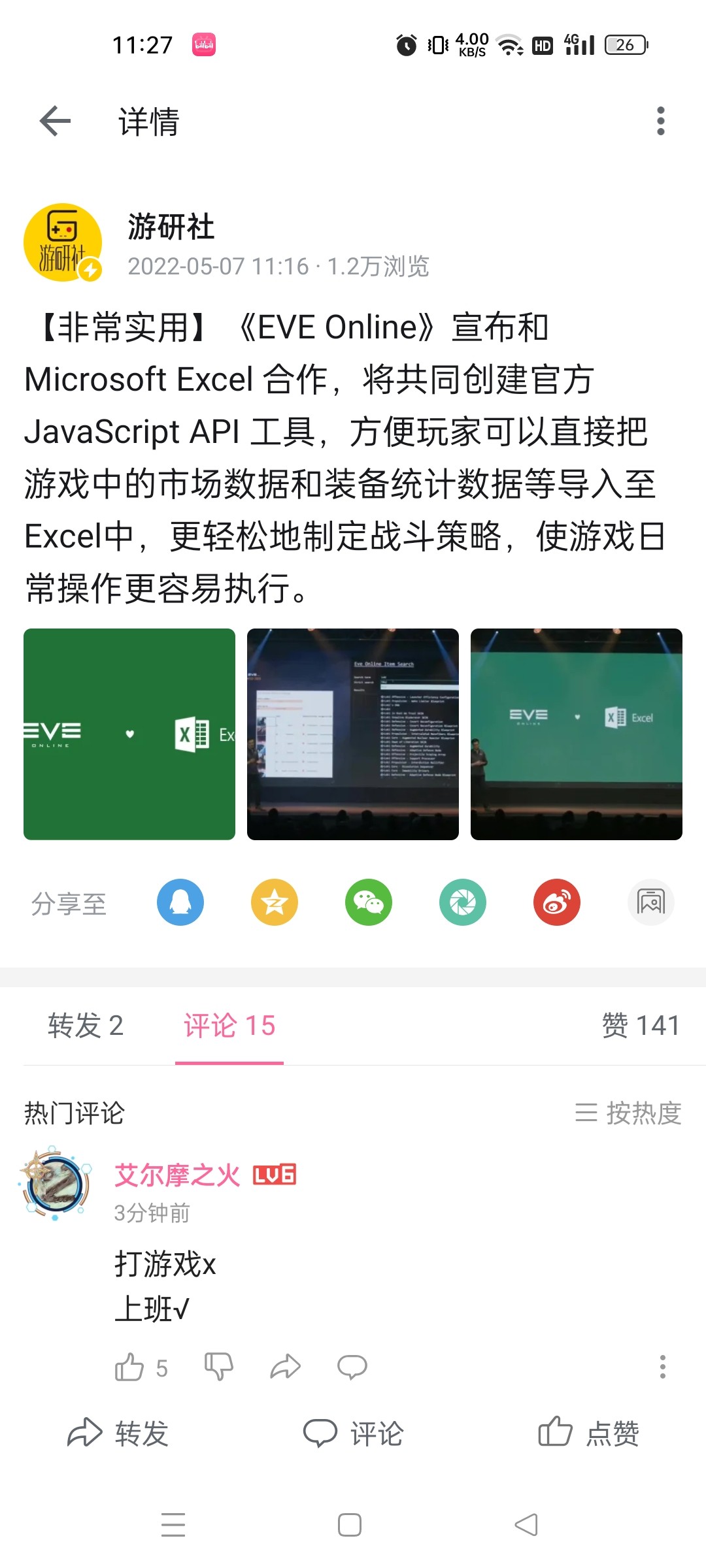Open the top-right overflow menu

tap(660, 121)
